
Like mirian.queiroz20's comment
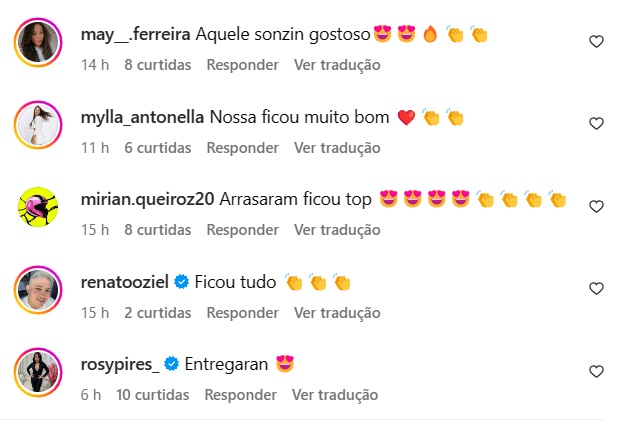(x=596, y=207)
